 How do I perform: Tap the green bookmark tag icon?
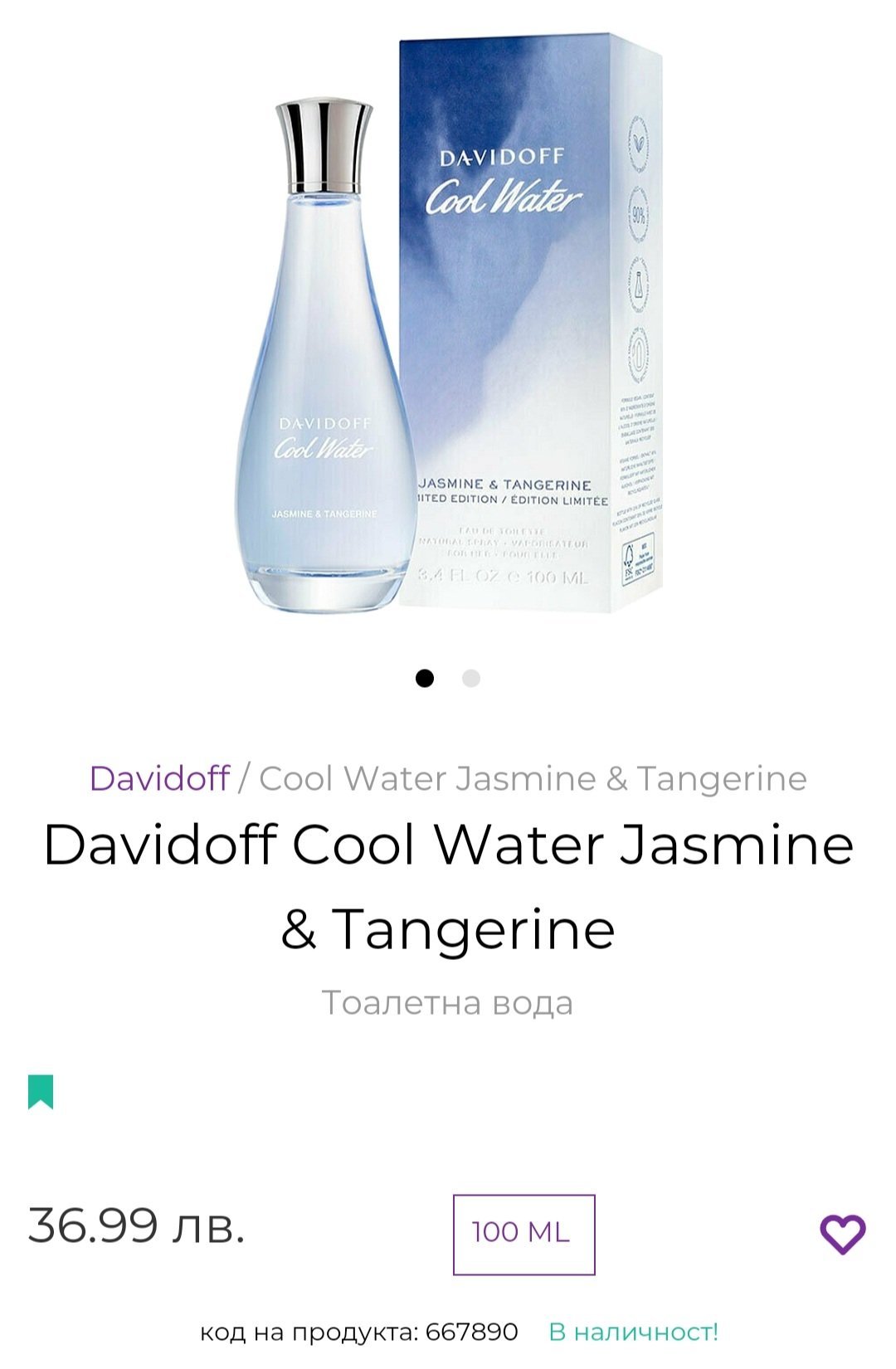tap(41, 1092)
